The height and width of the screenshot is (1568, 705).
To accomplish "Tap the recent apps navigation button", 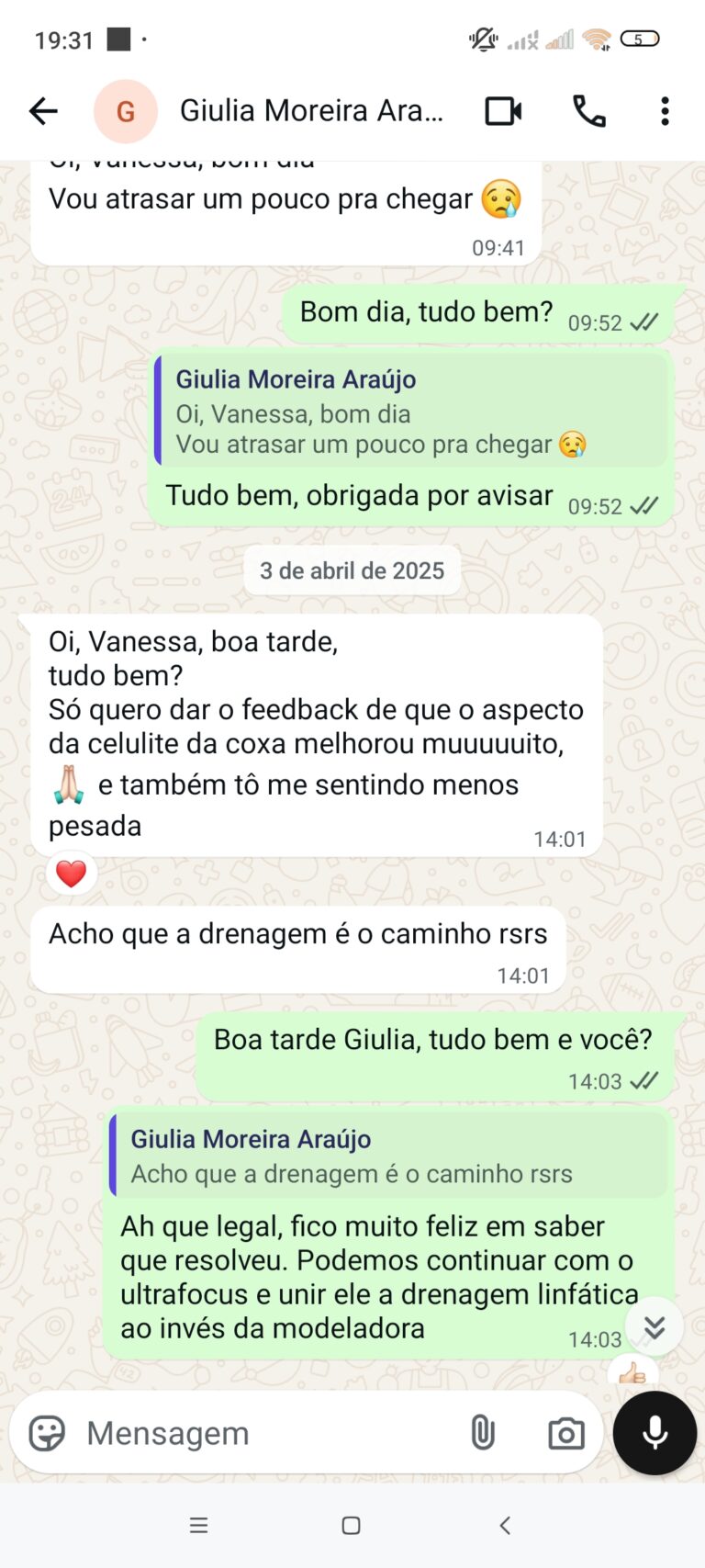I will [x=198, y=1525].
